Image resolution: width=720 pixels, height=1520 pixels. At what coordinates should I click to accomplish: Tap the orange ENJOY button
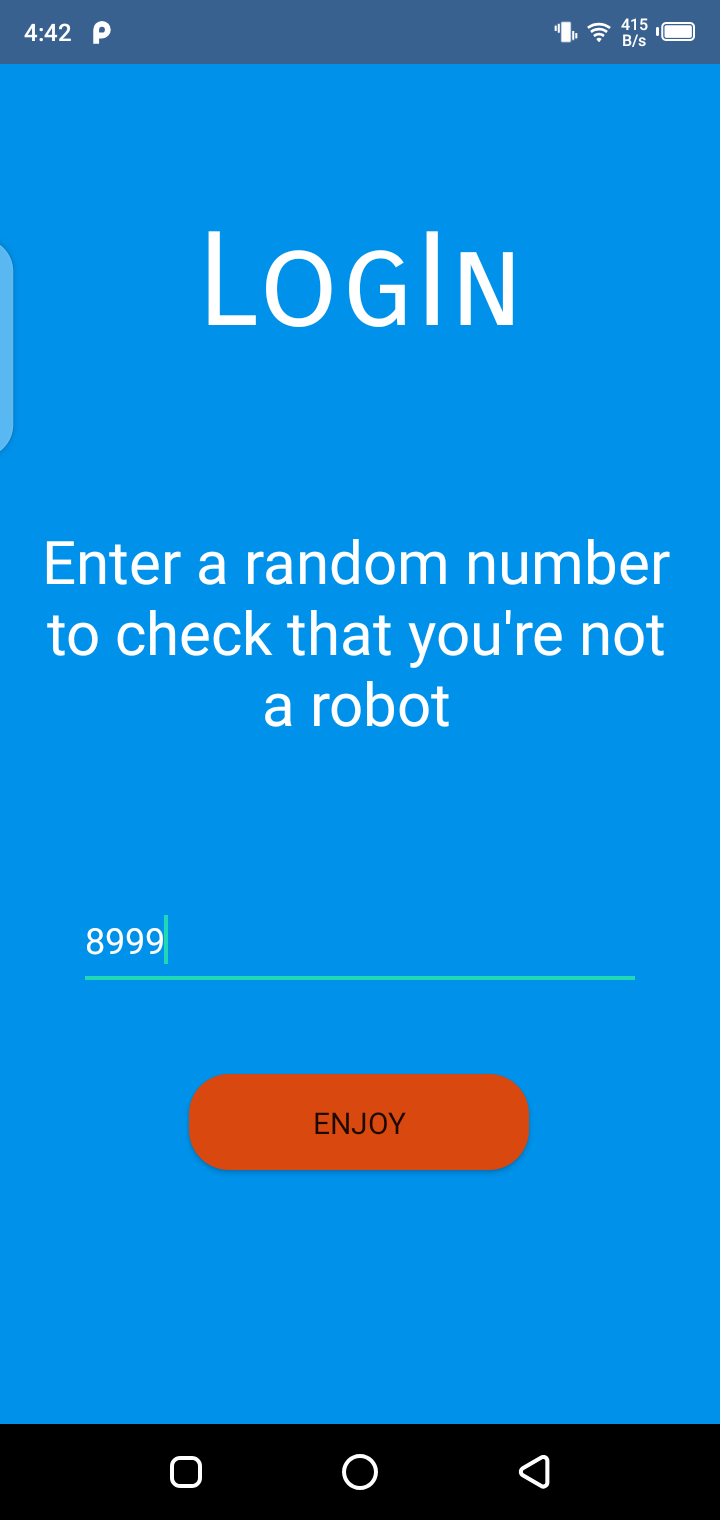click(359, 1122)
